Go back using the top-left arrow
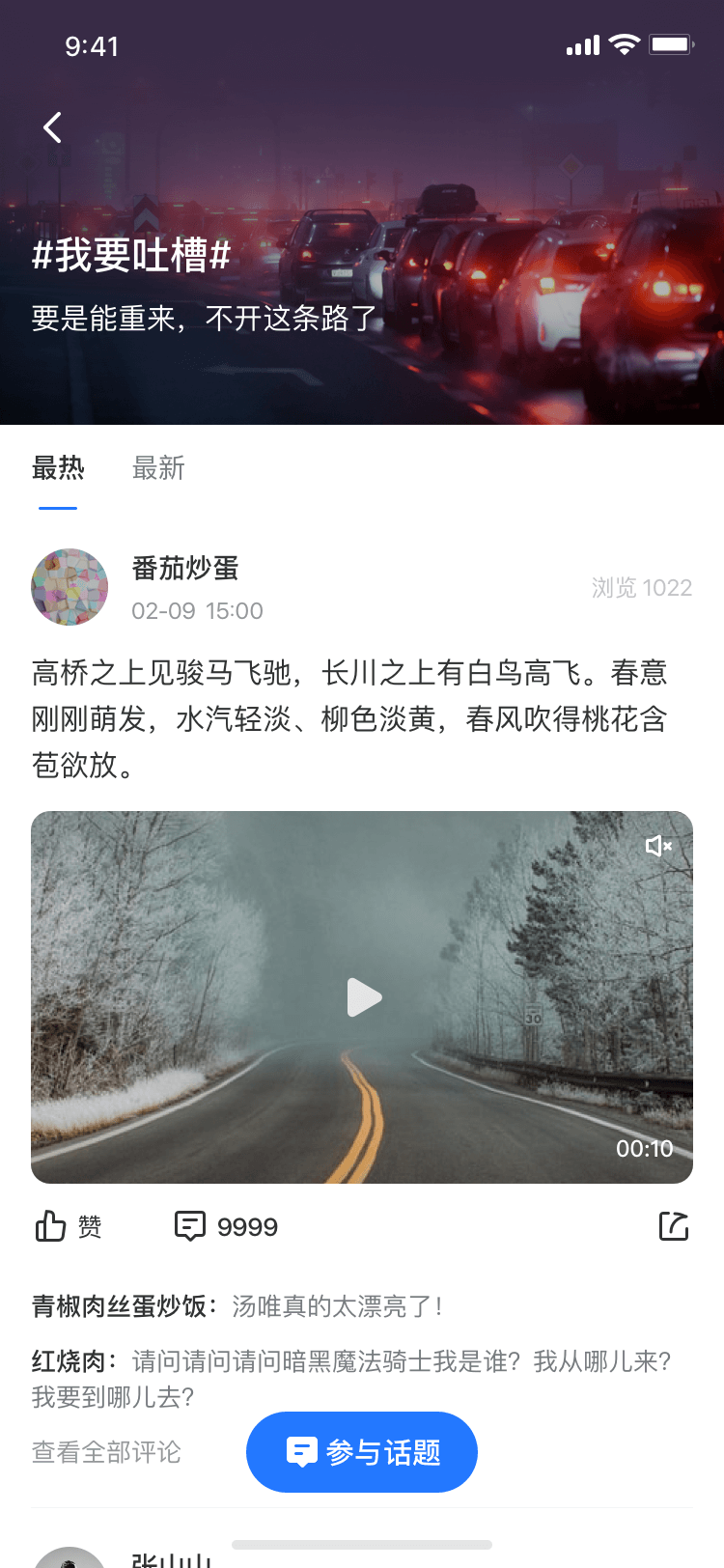 coord(53,127)
